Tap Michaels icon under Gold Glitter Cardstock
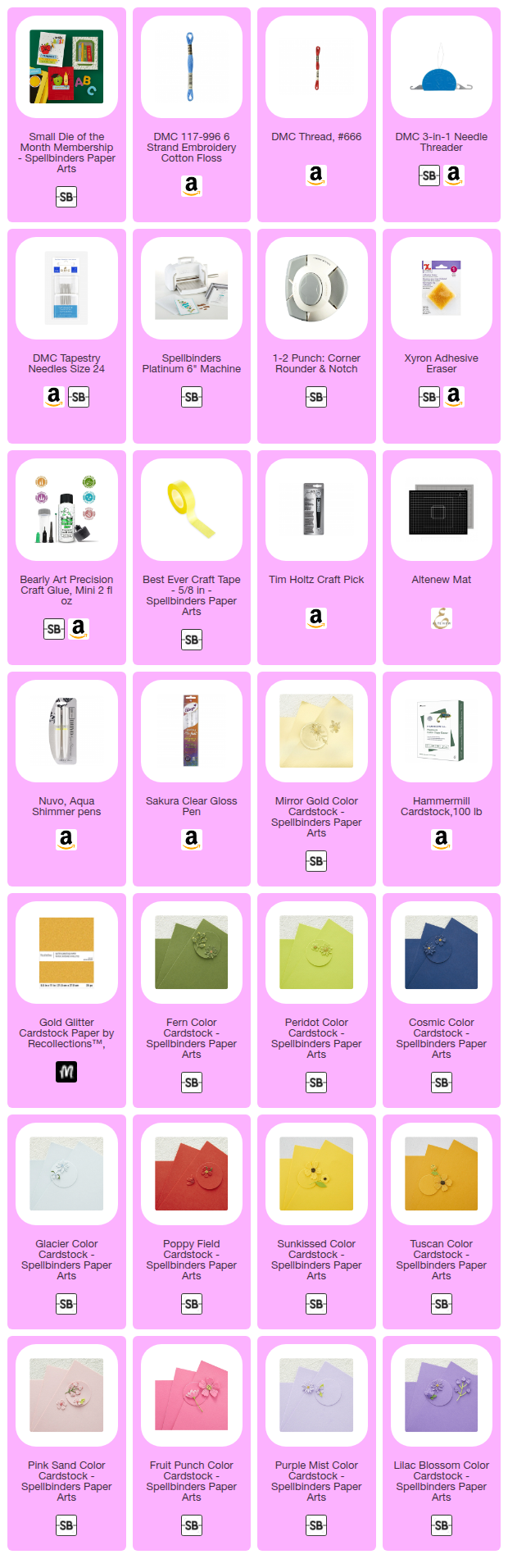 (x=66, y=1072)
